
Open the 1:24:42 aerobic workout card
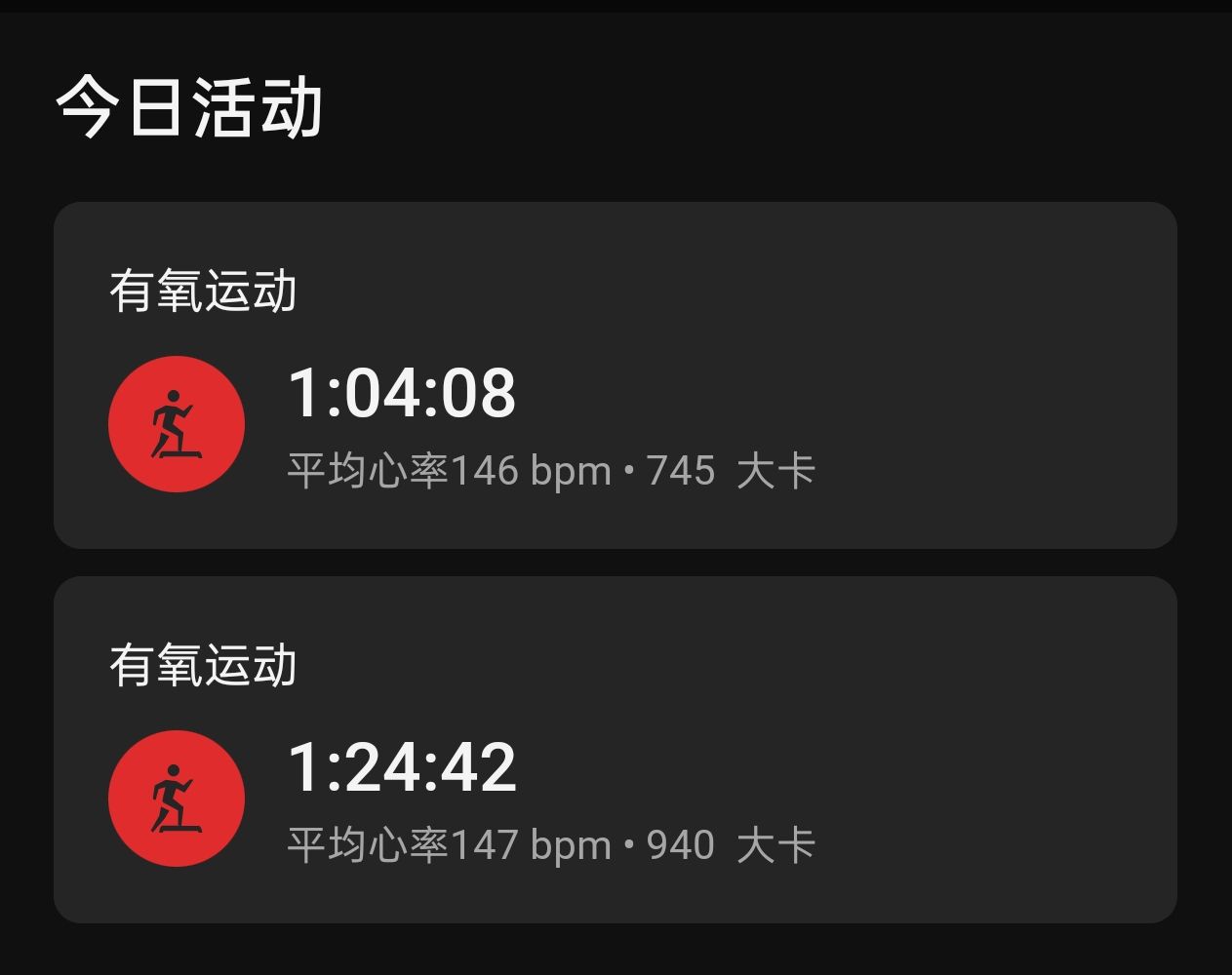tap(616, 750)
